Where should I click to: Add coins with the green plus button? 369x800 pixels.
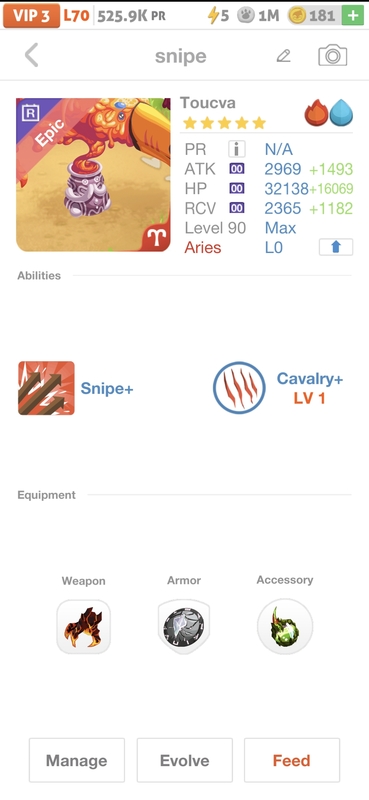(353, 16)
